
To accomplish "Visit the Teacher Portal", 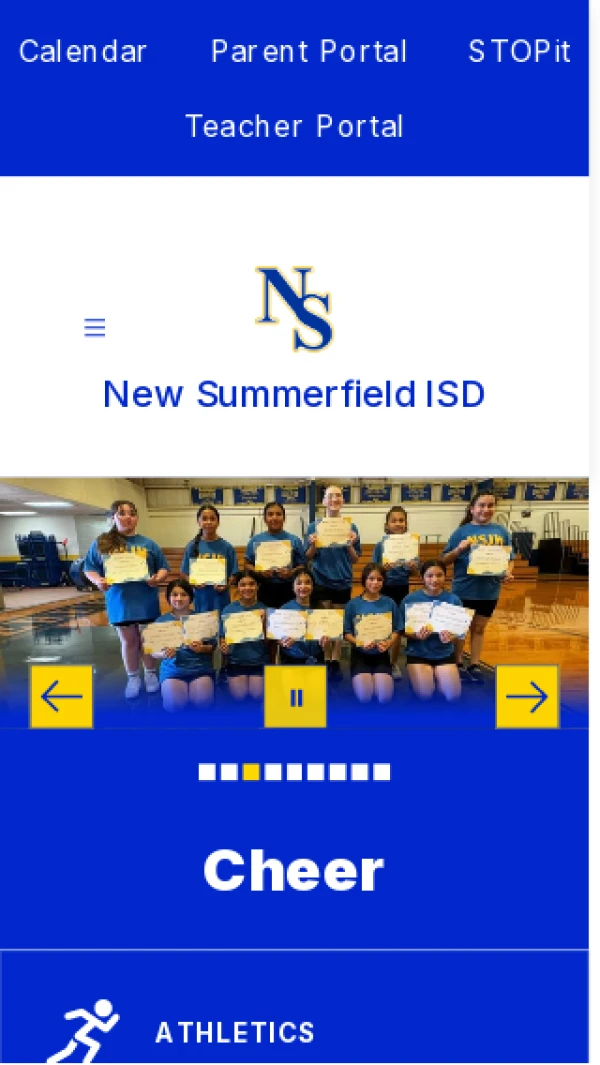I will tap(294, 127).
